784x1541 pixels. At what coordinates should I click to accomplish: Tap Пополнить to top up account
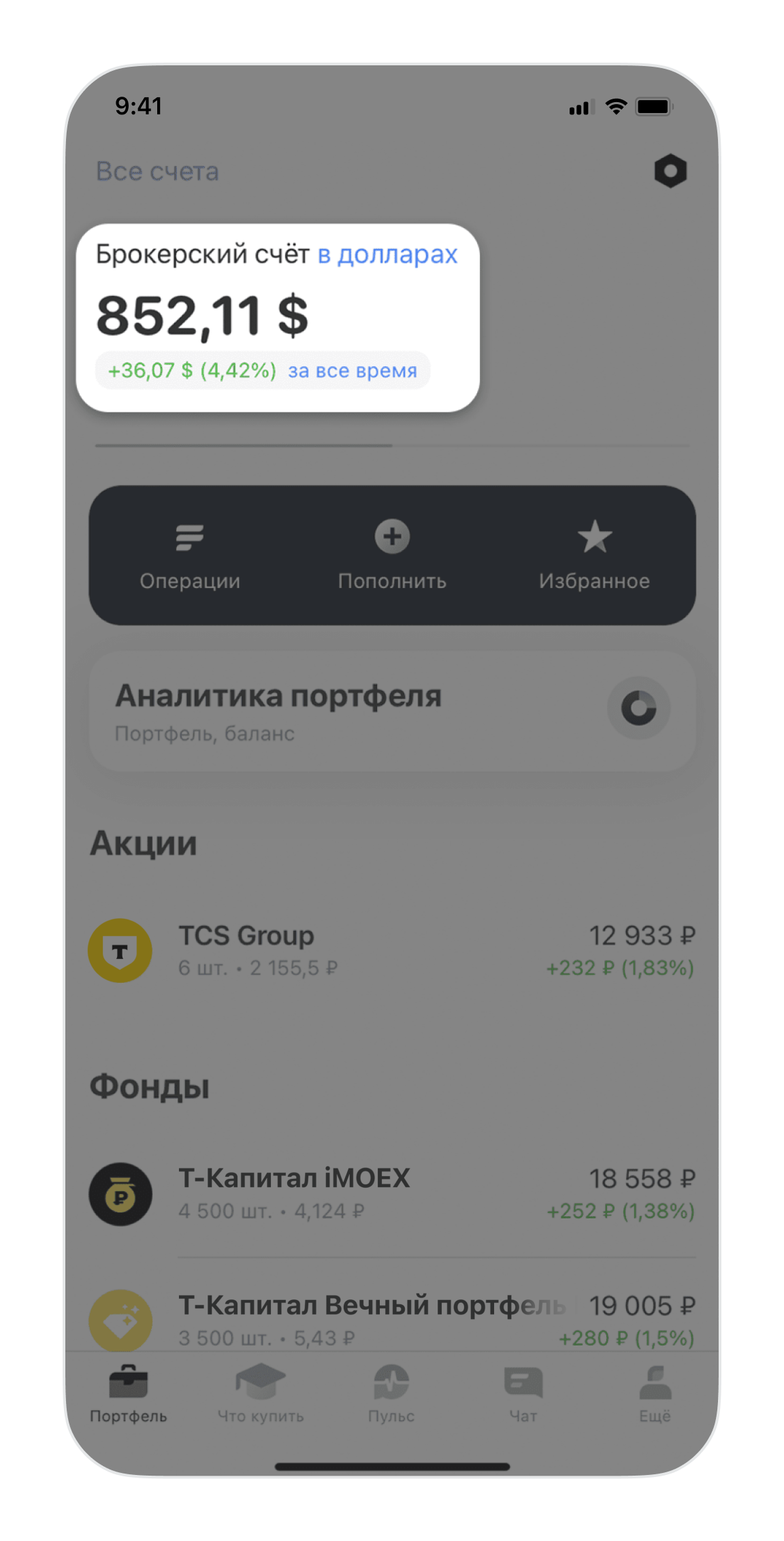coord(392,555)
